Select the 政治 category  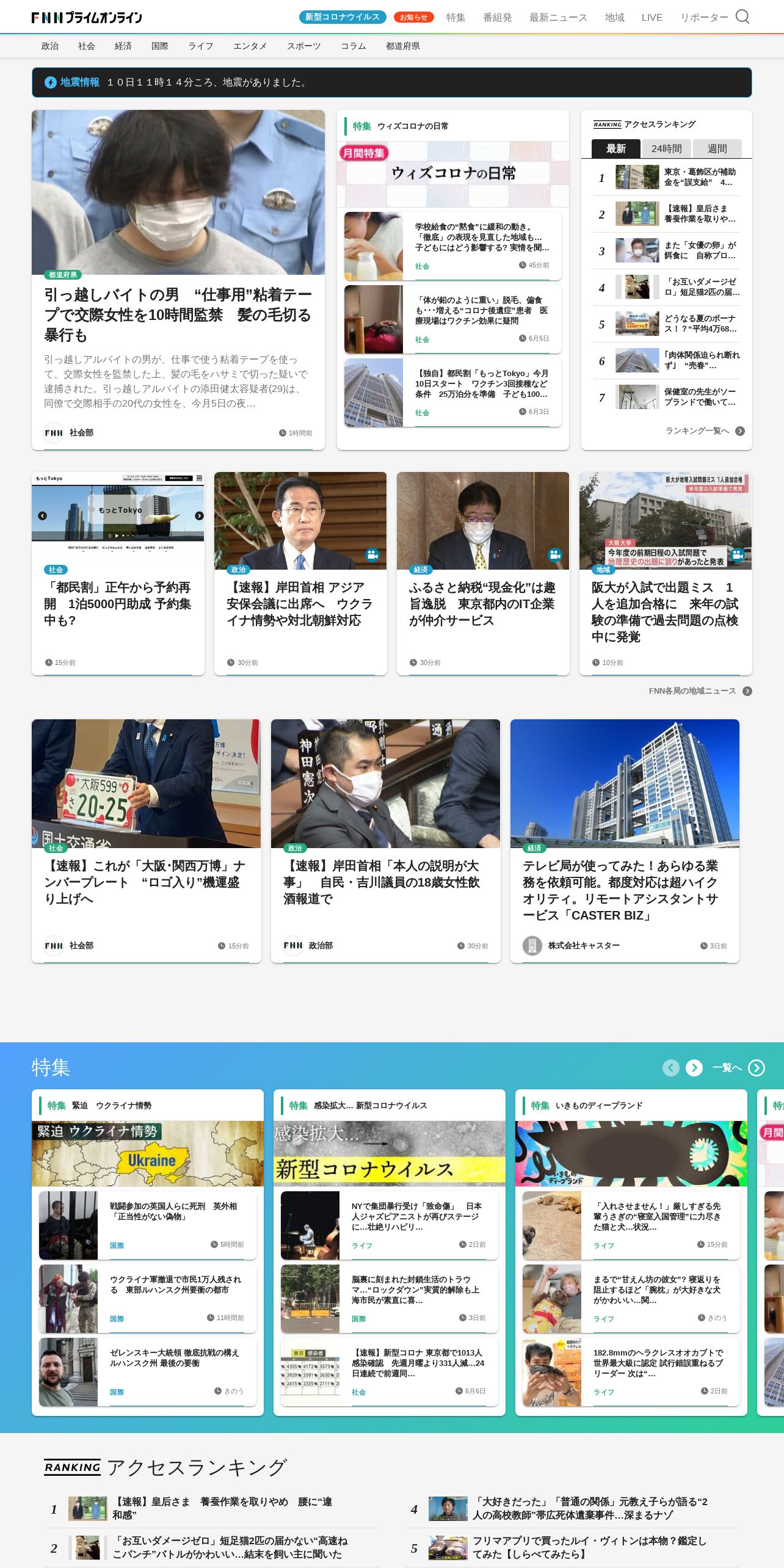pyautogui.click(x=50, y=46)
